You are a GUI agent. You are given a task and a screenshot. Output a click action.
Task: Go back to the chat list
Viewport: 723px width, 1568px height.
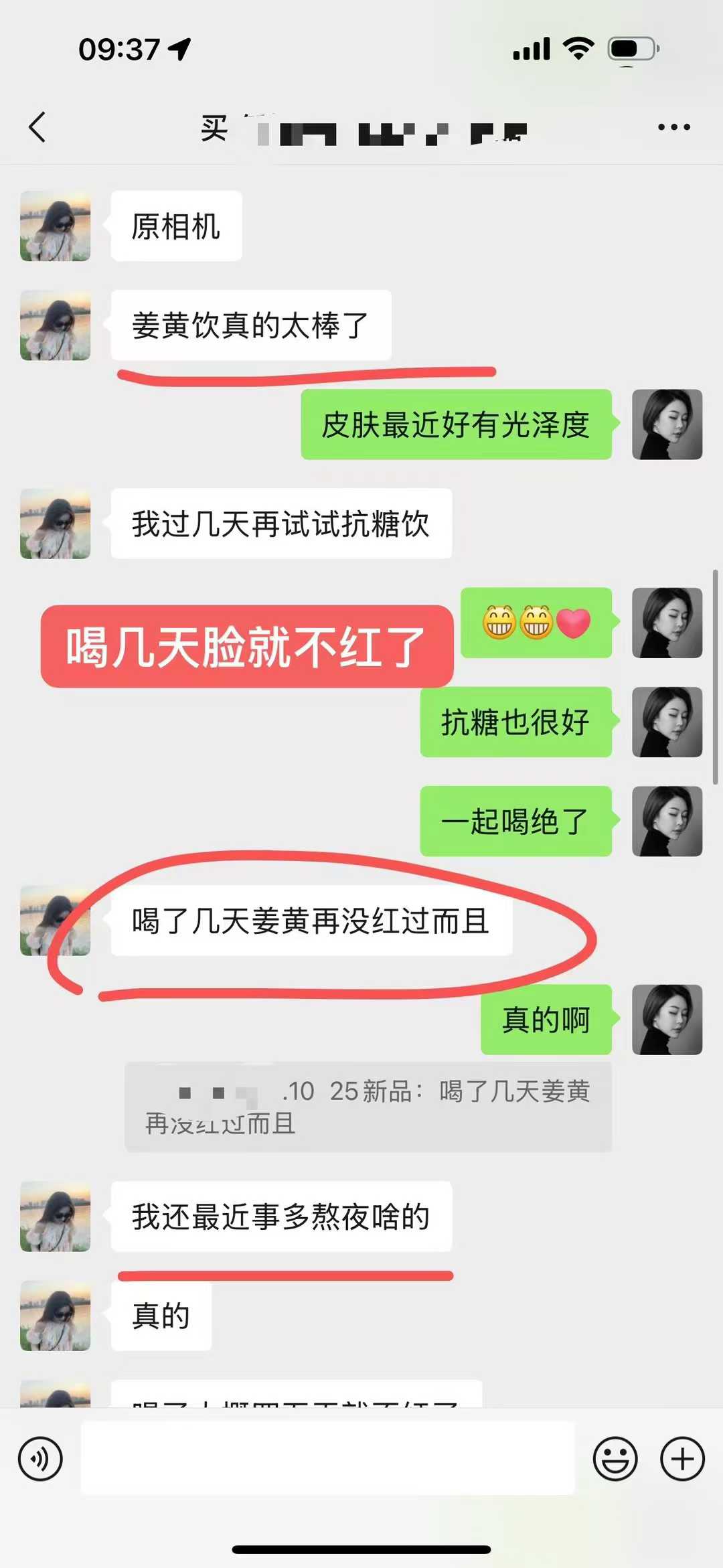[38, 127]
